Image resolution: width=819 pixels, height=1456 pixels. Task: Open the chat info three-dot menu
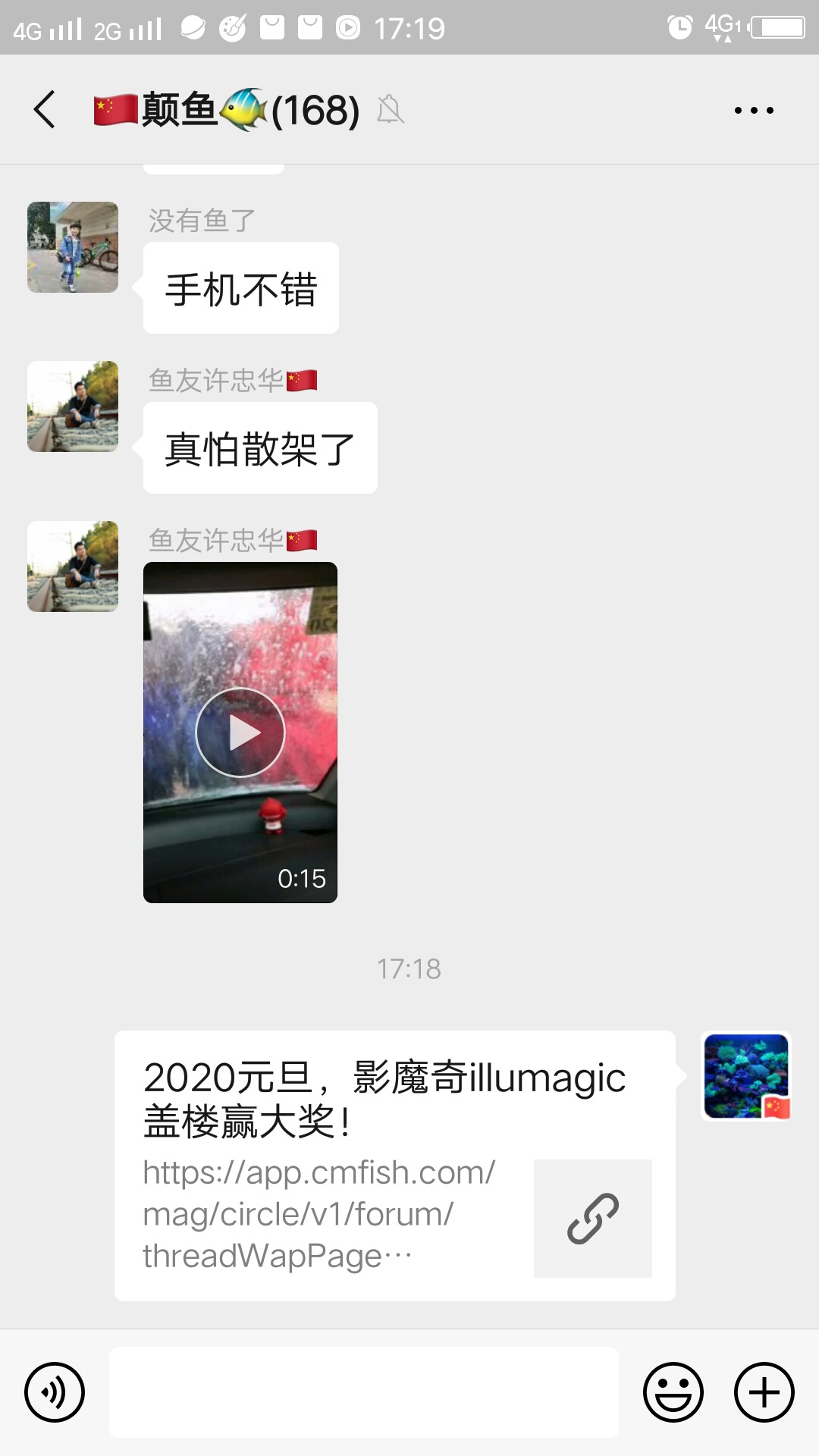pos(754,111)
